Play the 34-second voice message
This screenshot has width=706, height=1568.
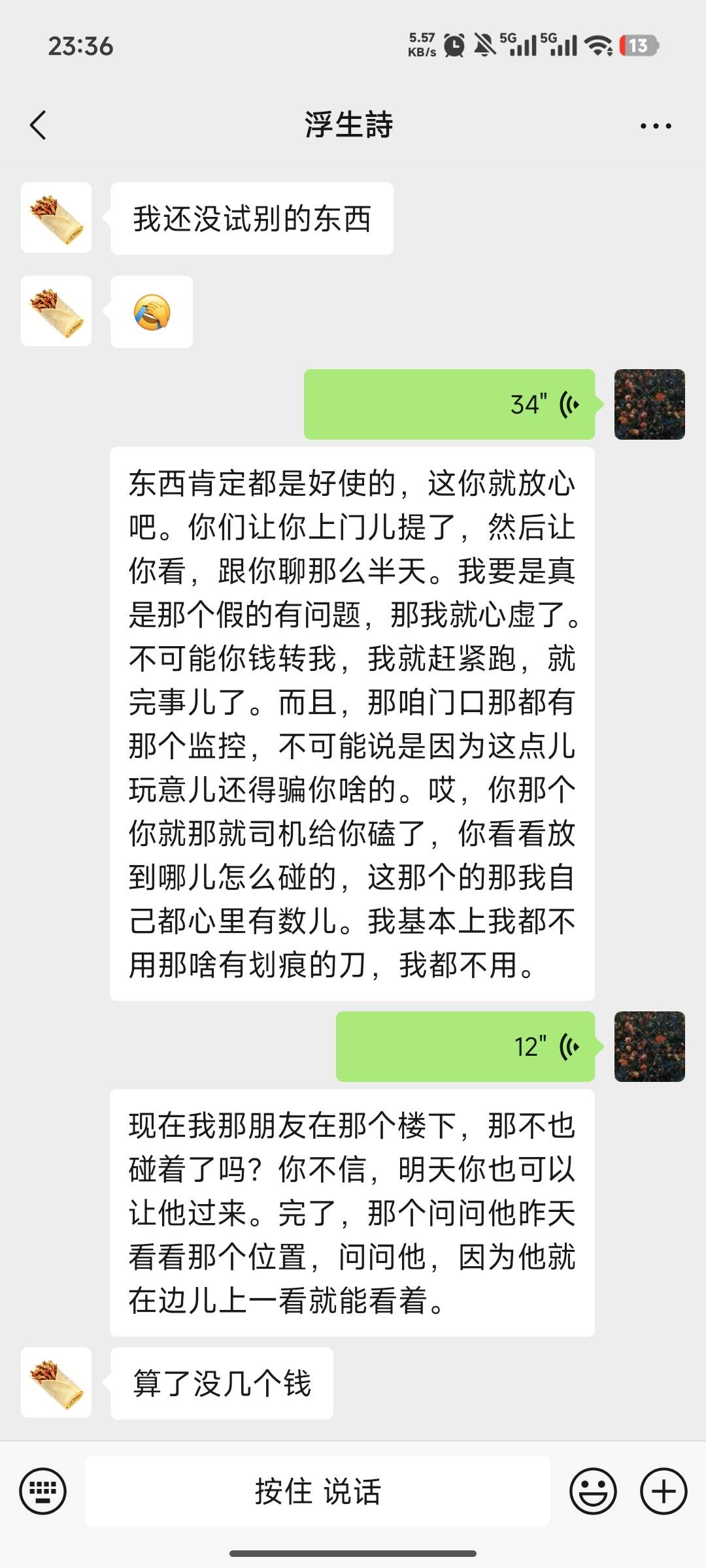(x=449, y=404)
